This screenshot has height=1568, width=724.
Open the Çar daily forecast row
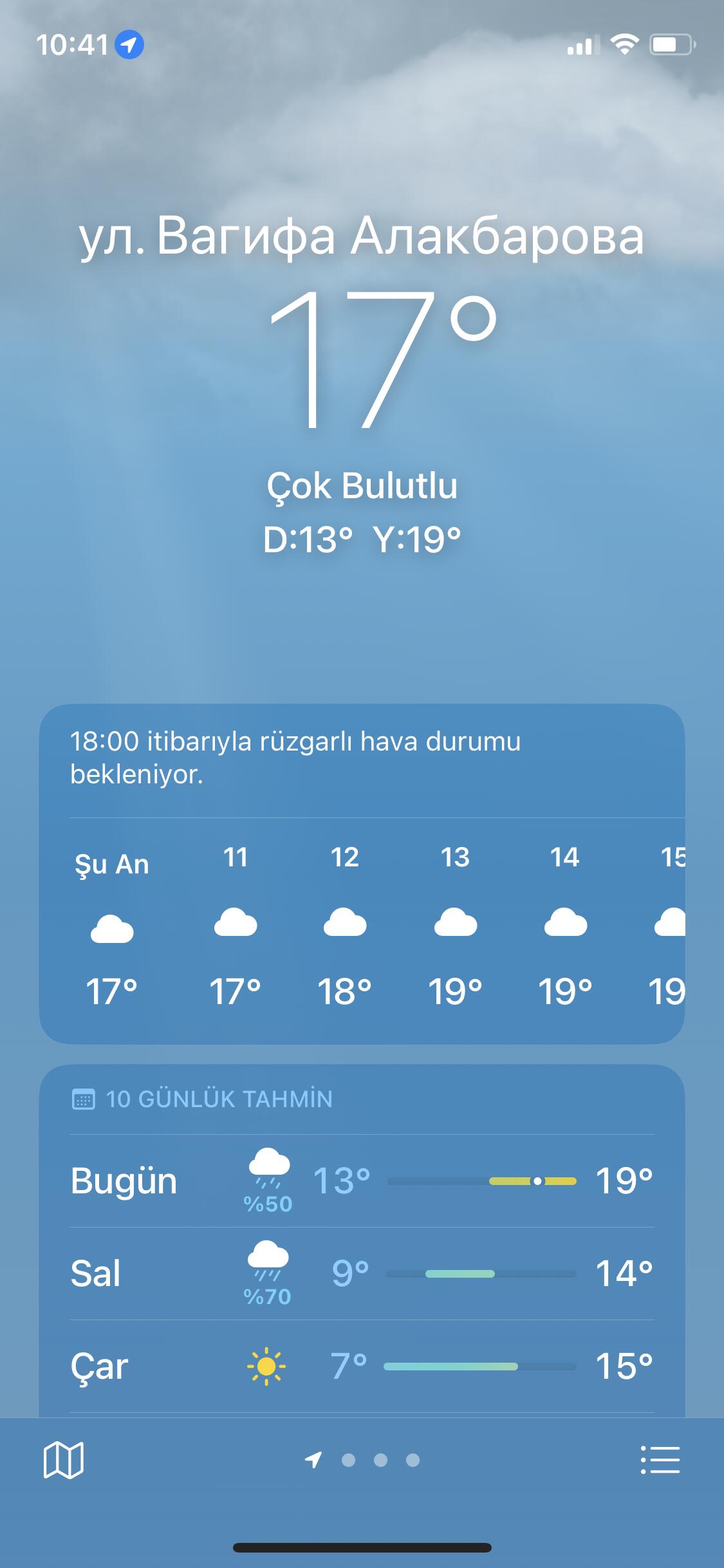coord(362,1366)
